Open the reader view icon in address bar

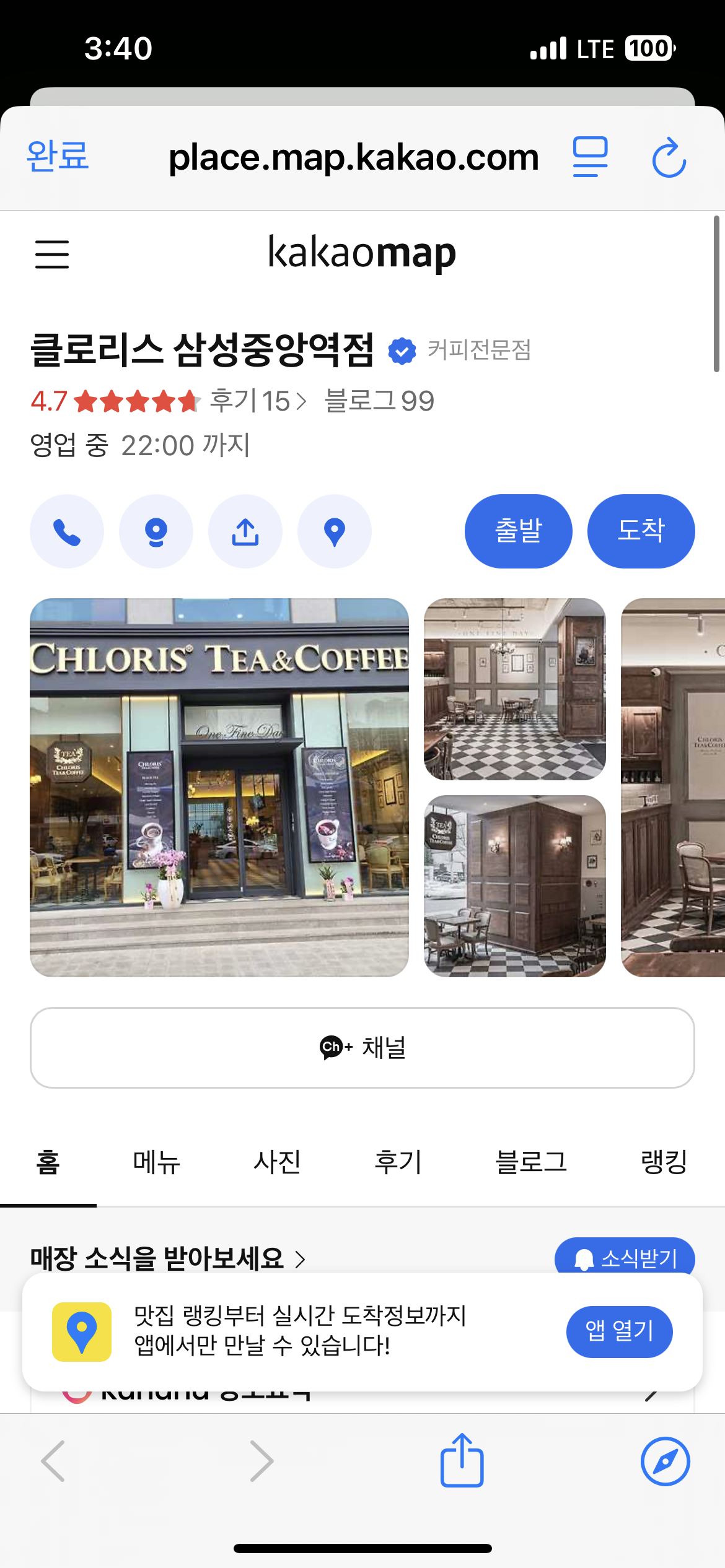[x=590, y=157]
